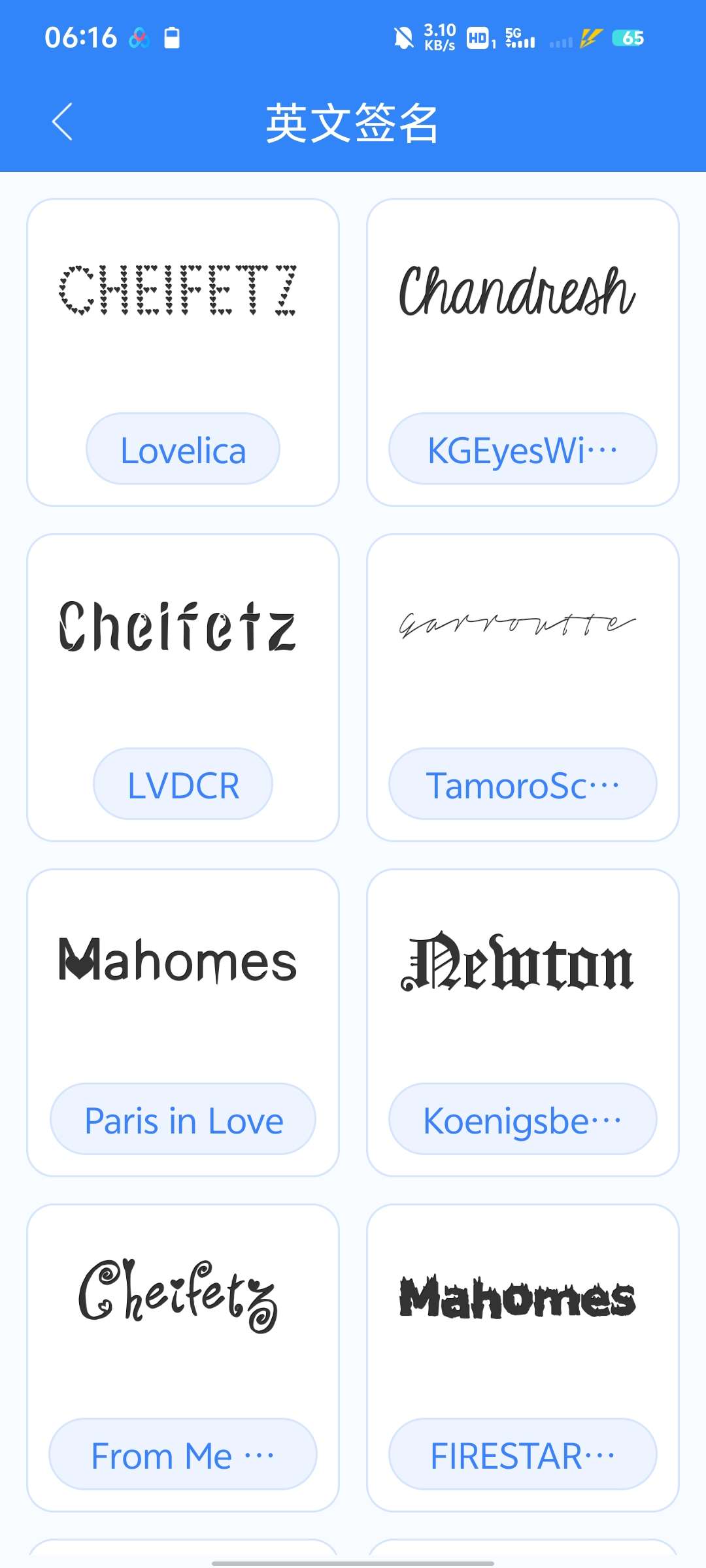The height and width of the screenshot is (1568, 706).
Task: Select the Lovelica font button
Action: click(183, 449)
